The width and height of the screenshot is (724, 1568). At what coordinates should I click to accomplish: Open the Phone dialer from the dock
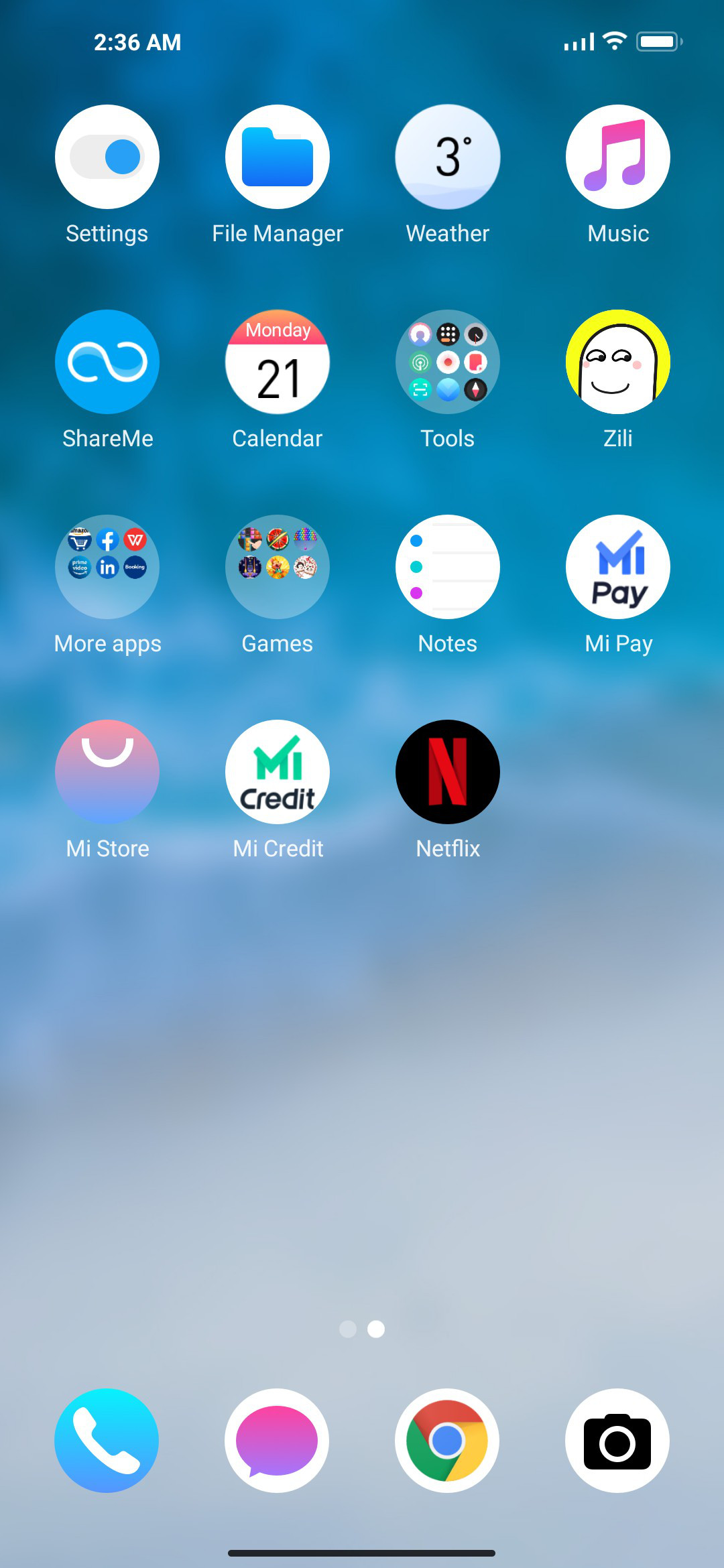click(x=107, y=1441)
